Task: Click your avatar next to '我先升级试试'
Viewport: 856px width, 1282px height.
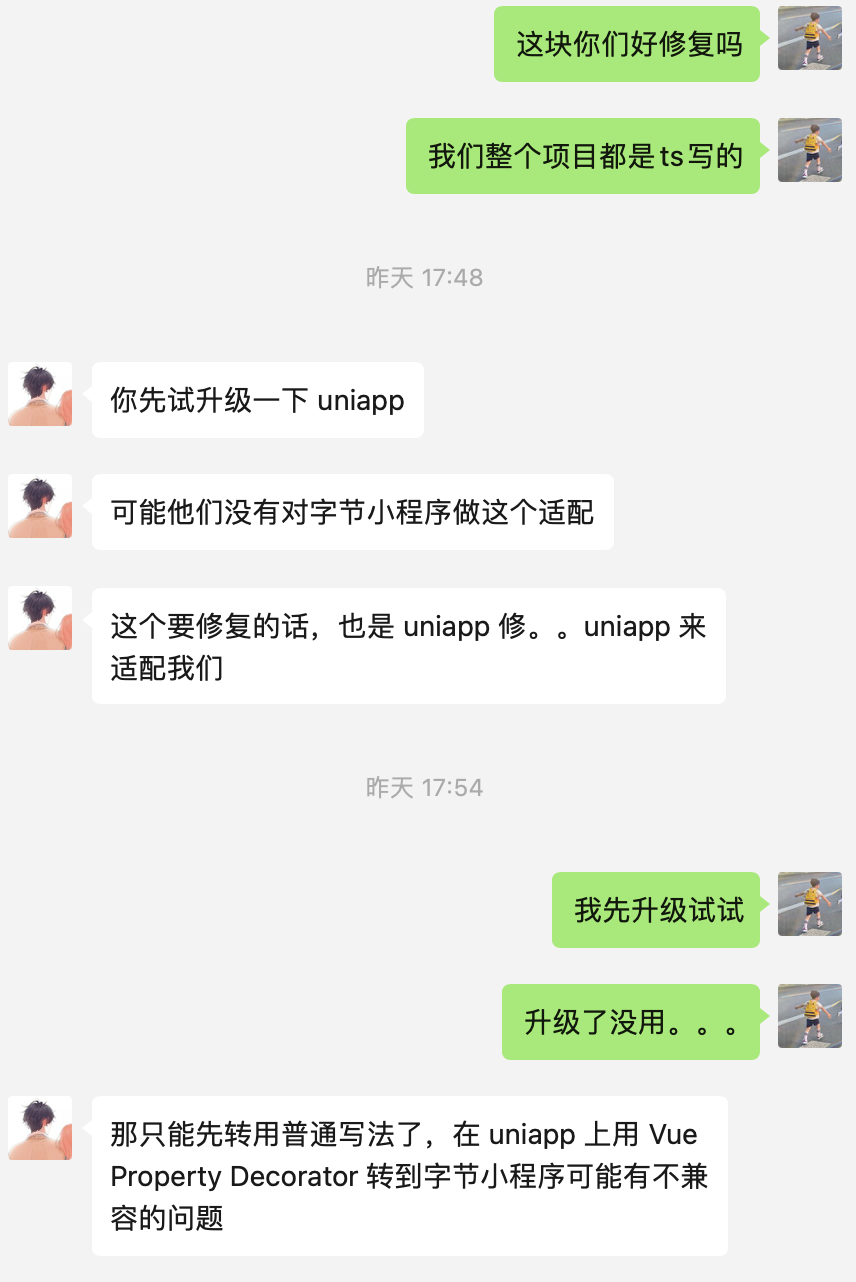Action: point(810,904)
